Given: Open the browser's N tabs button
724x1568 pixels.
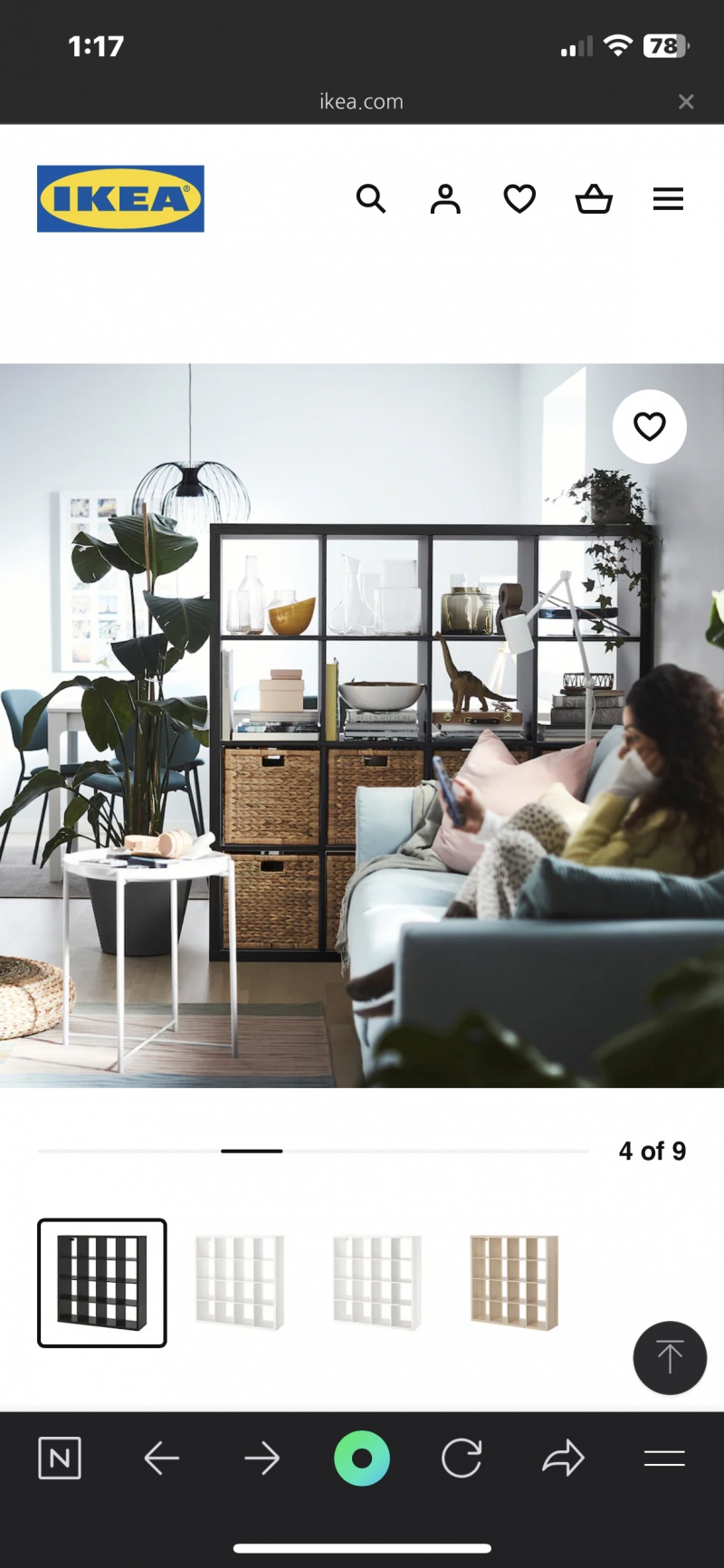Looking at the screenshot, I should (60, 1458).
